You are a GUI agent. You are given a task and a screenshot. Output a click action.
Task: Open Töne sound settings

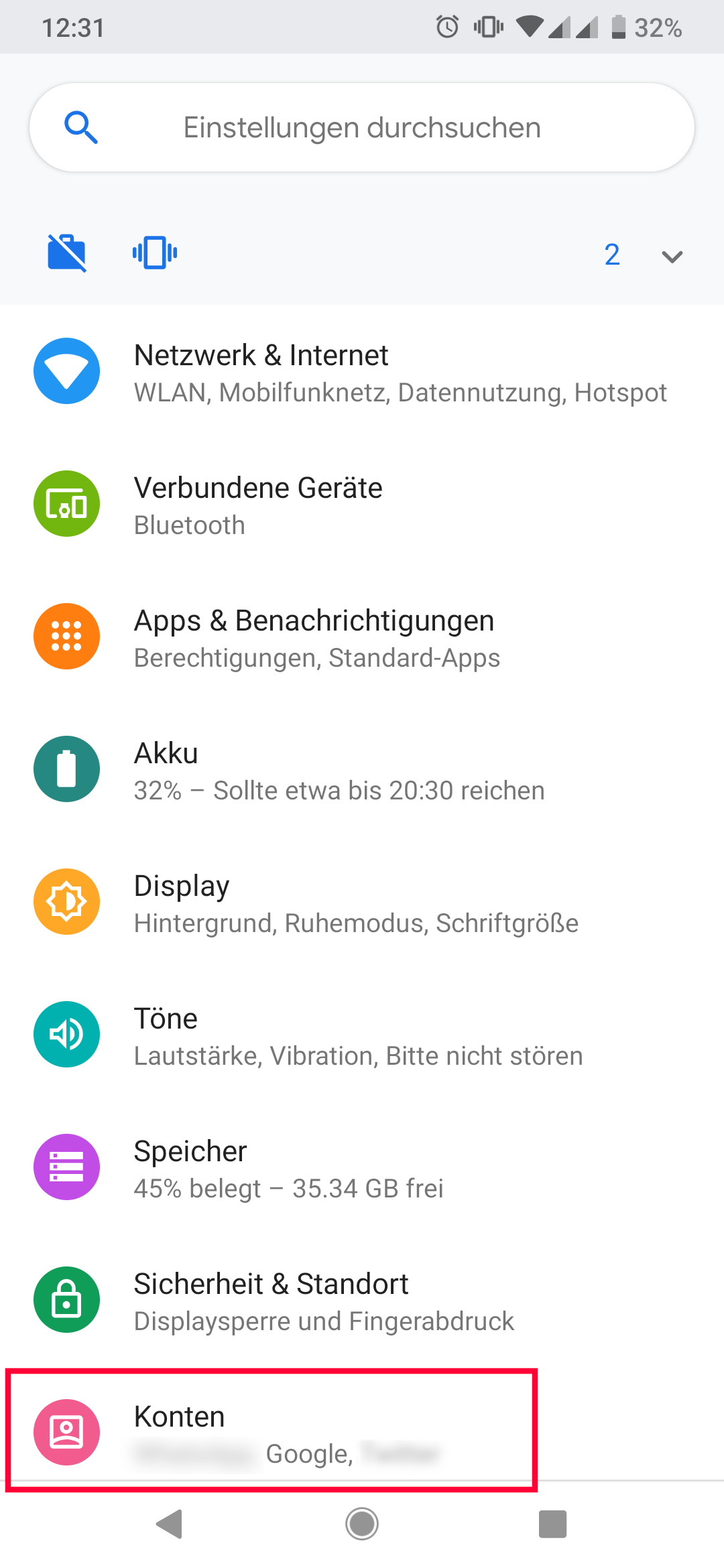click(362, 1035)
